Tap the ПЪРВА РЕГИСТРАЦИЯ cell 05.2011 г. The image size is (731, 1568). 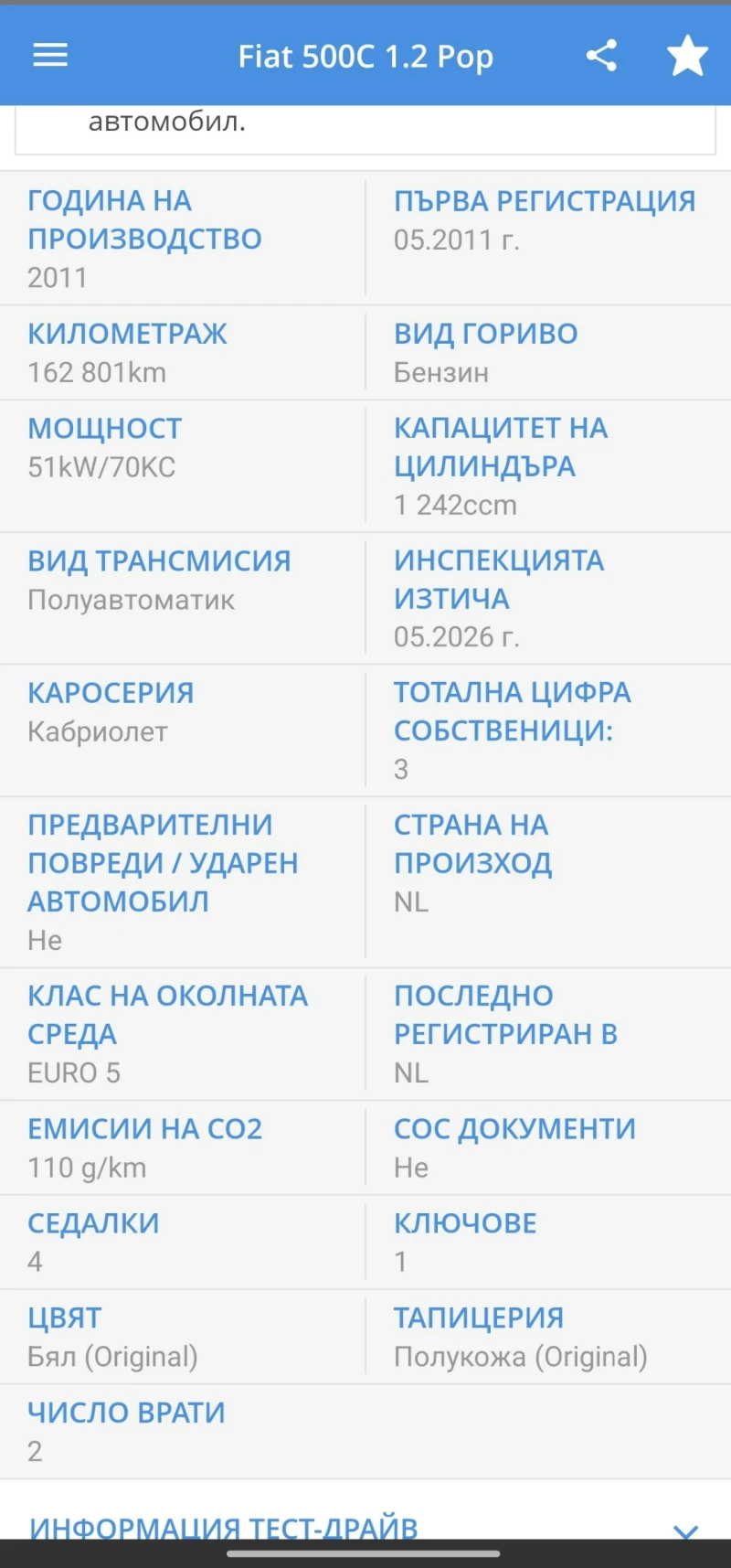[x=546, y=219]
